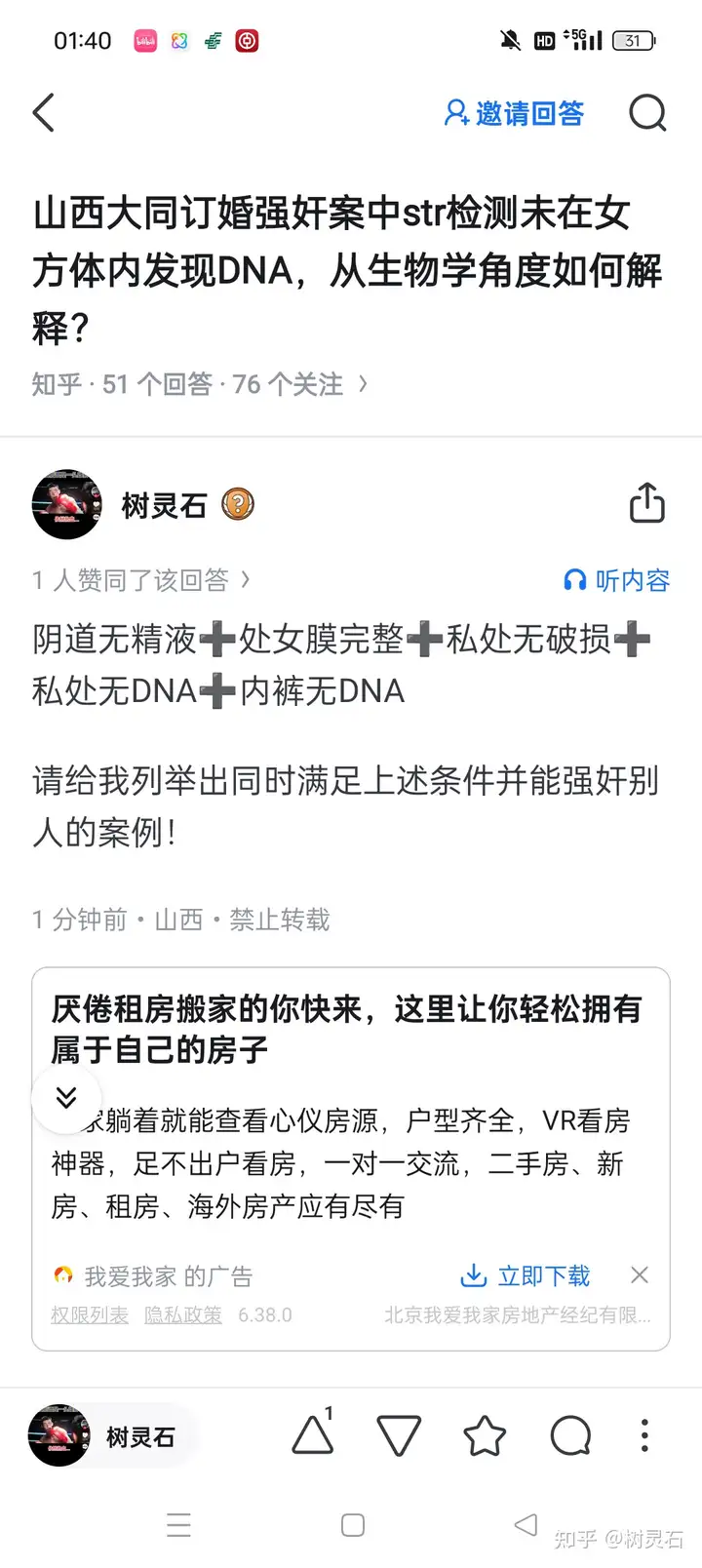
Task: Open the ad's 权限列表 link
Action: 90,1314
